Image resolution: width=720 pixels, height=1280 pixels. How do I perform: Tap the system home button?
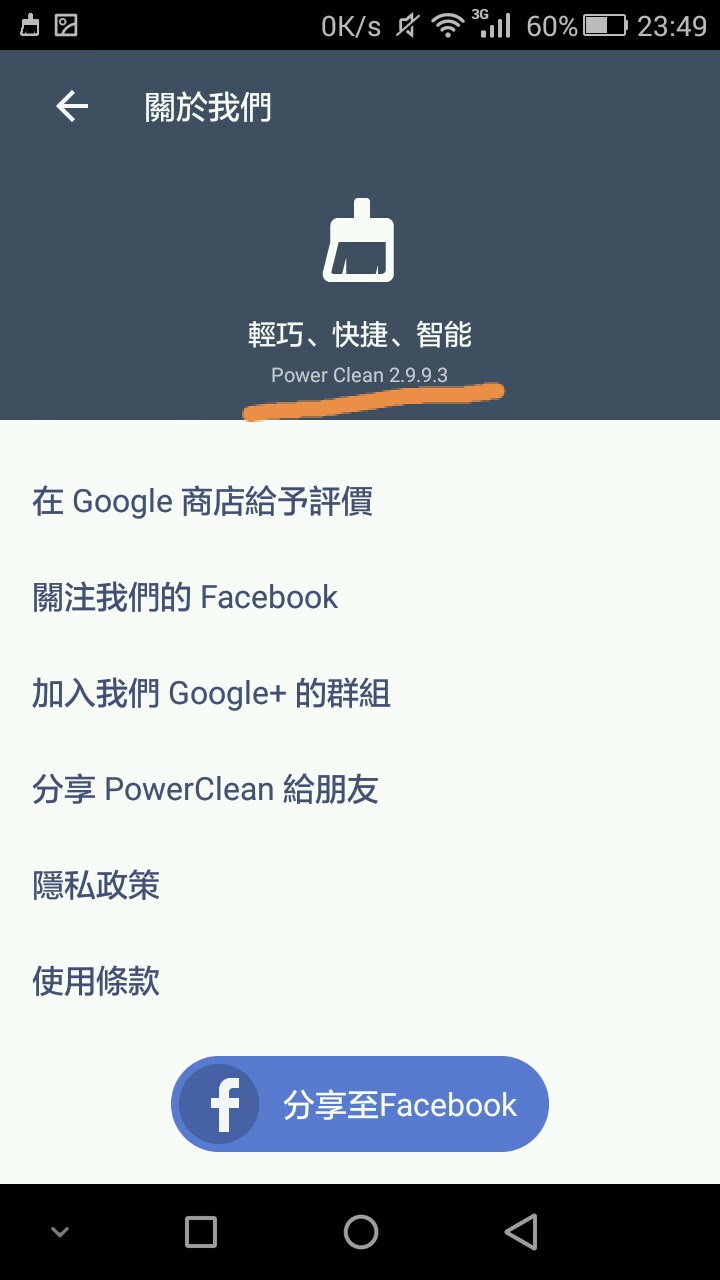coord(360,1232)
